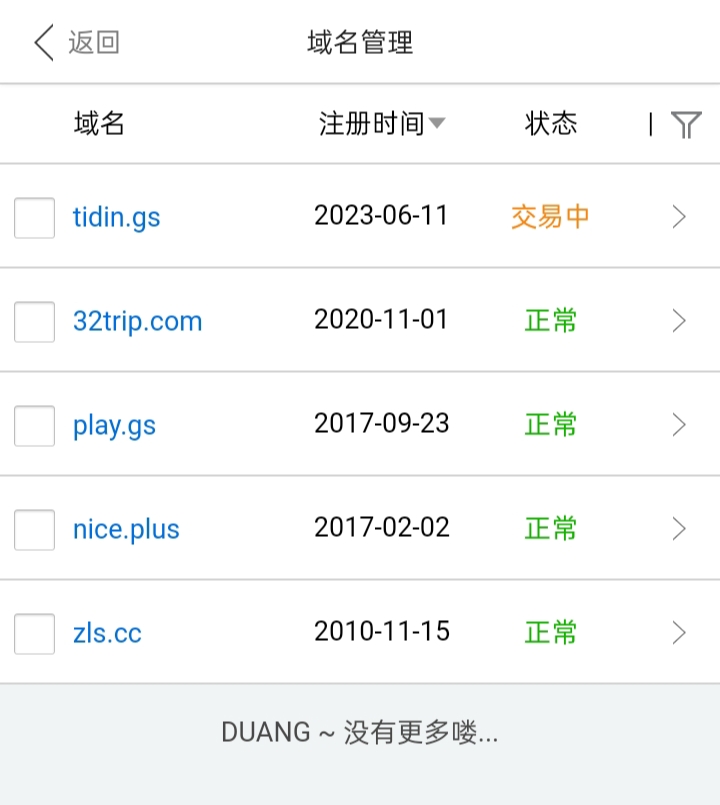
Task: Tick the play.gs checkbox
Action: 35,426
